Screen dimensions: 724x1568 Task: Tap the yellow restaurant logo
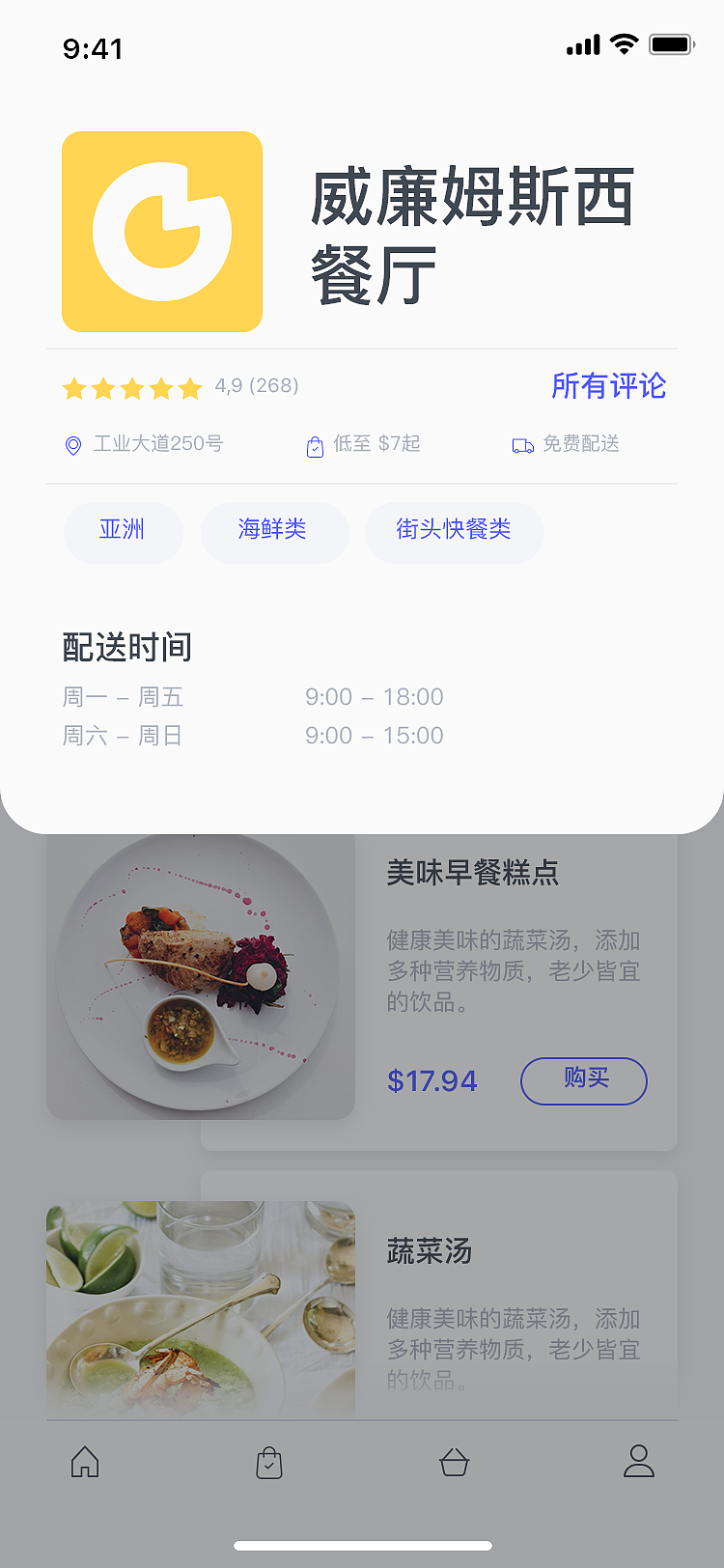coord(161,231)
